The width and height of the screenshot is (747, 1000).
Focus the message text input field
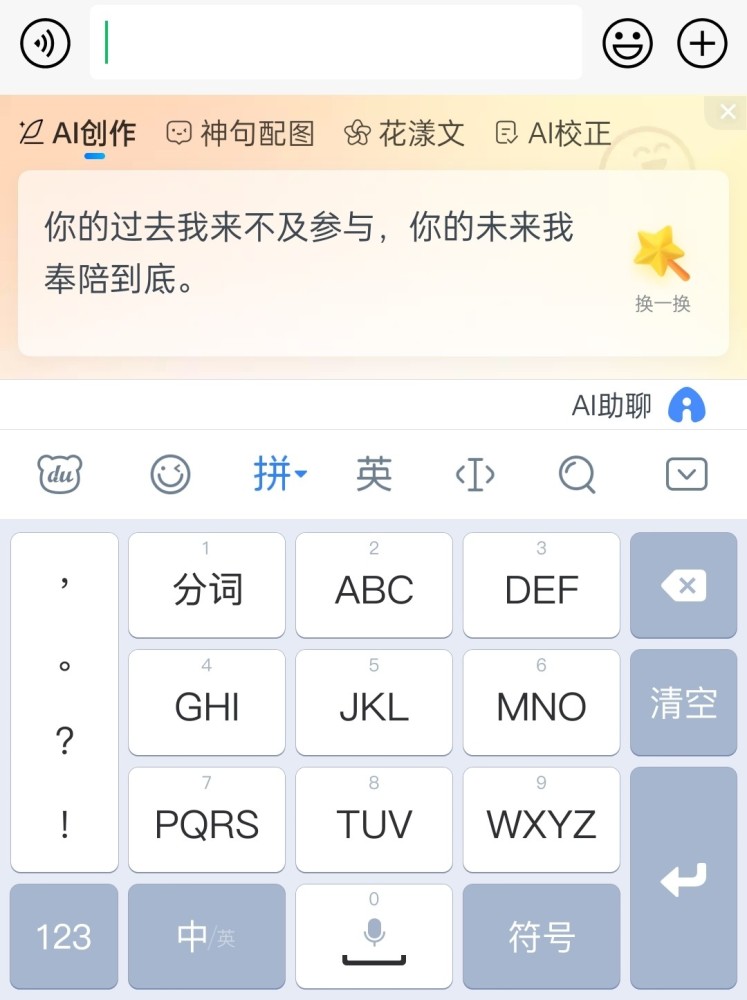point(336,43)
